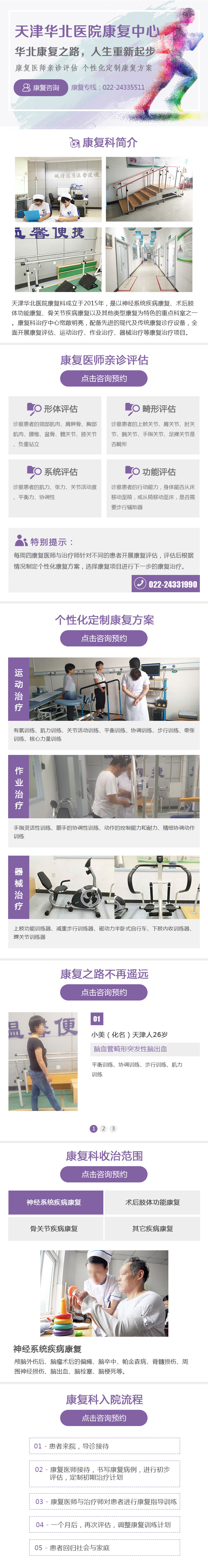Go to case slide 3 in the carousel
The image size is (208, 1568).
pyautogui.click(x=113, y=1128)
